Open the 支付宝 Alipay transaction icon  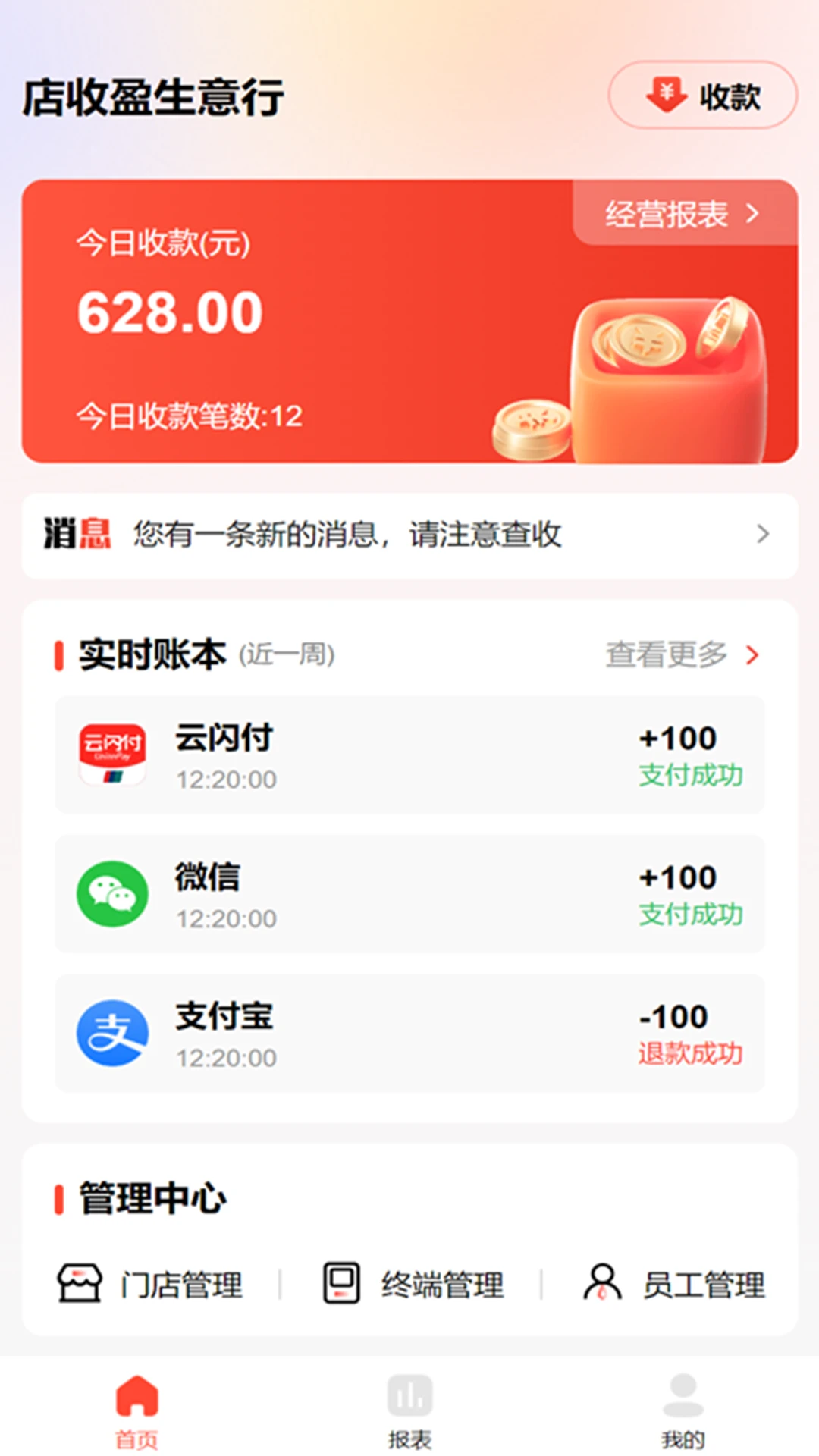pos(111,1034)
